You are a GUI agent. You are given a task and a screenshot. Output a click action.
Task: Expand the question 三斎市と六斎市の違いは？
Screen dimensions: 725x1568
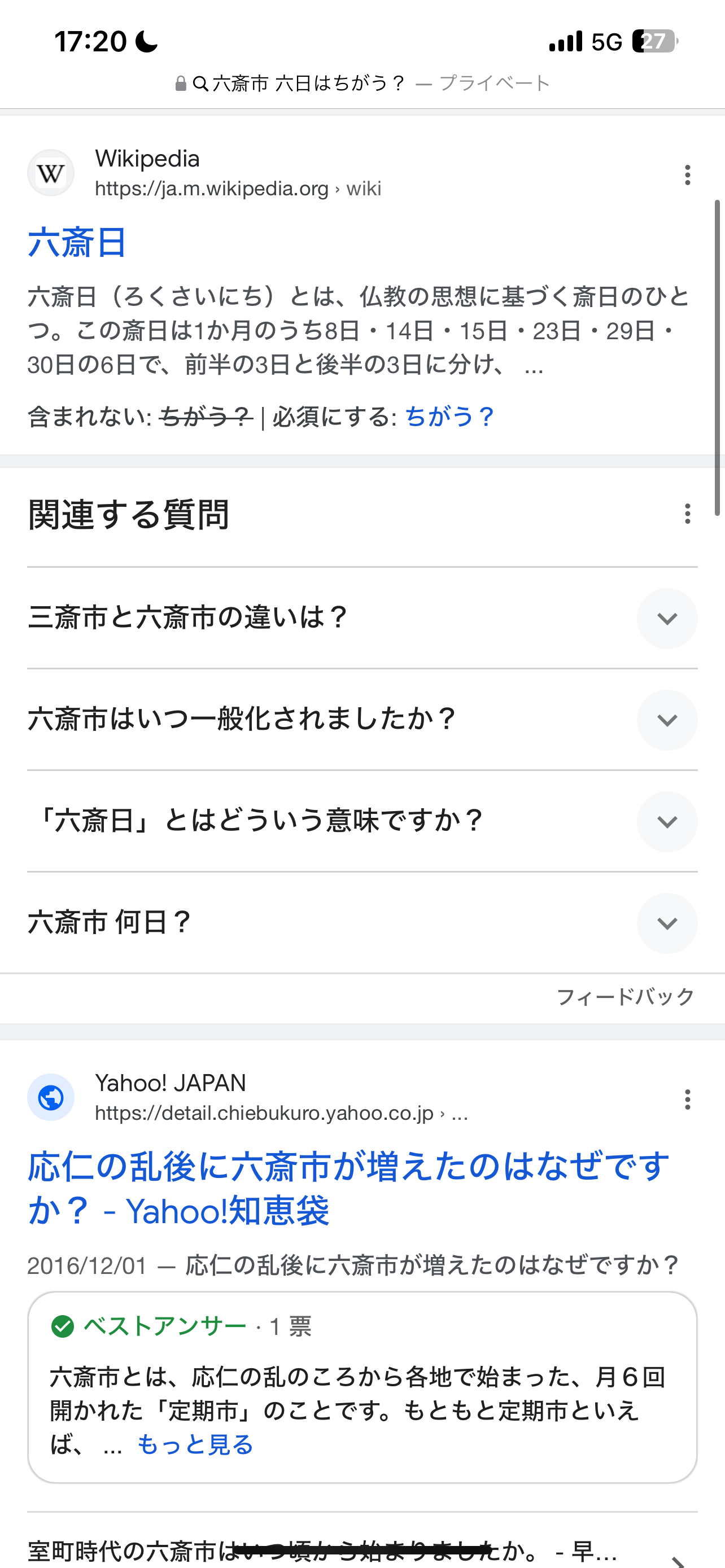(x=667, y=619)
